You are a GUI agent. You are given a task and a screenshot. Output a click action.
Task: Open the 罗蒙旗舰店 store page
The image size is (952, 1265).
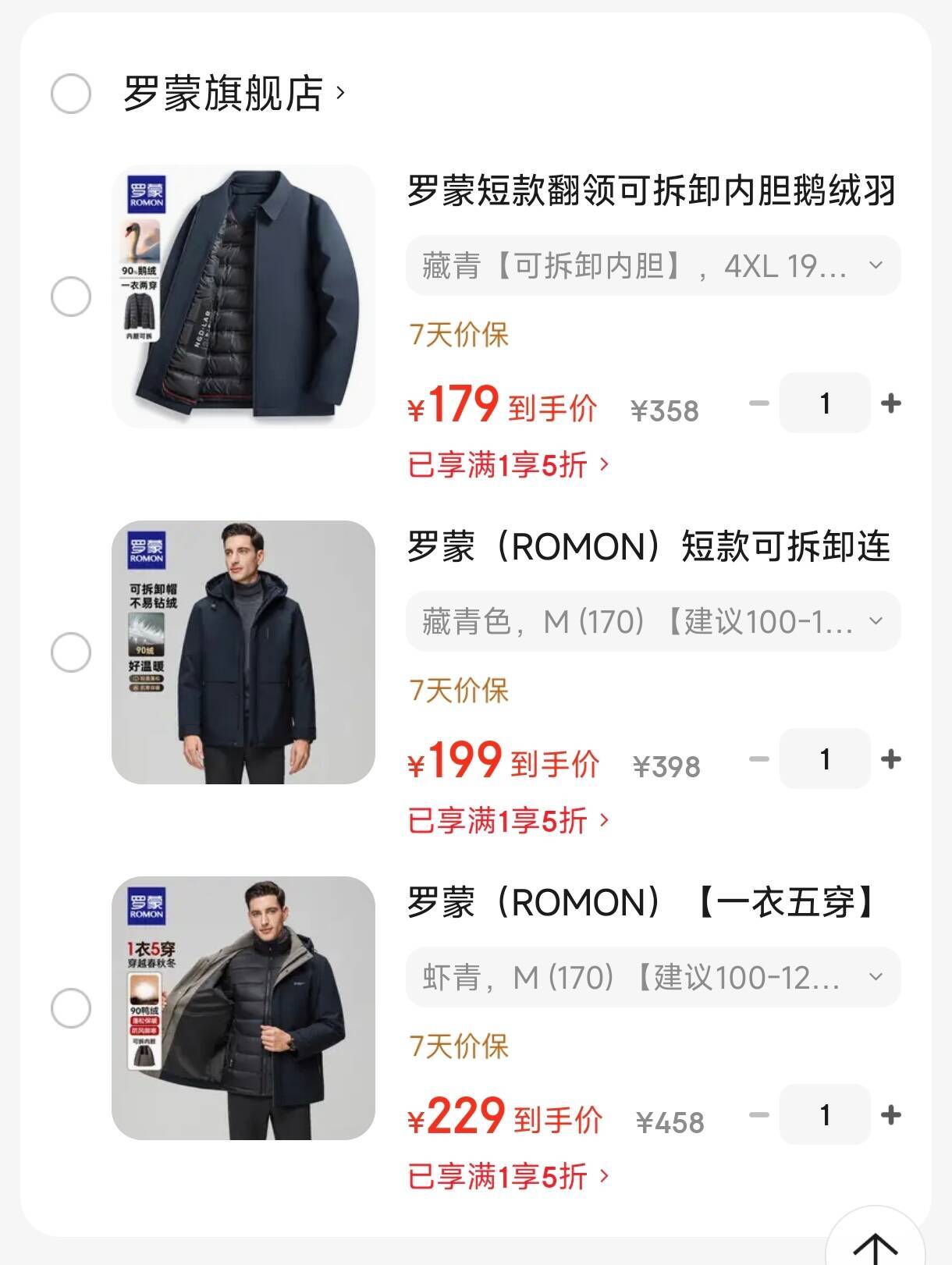pyautogui.click(x=233, y=94)
